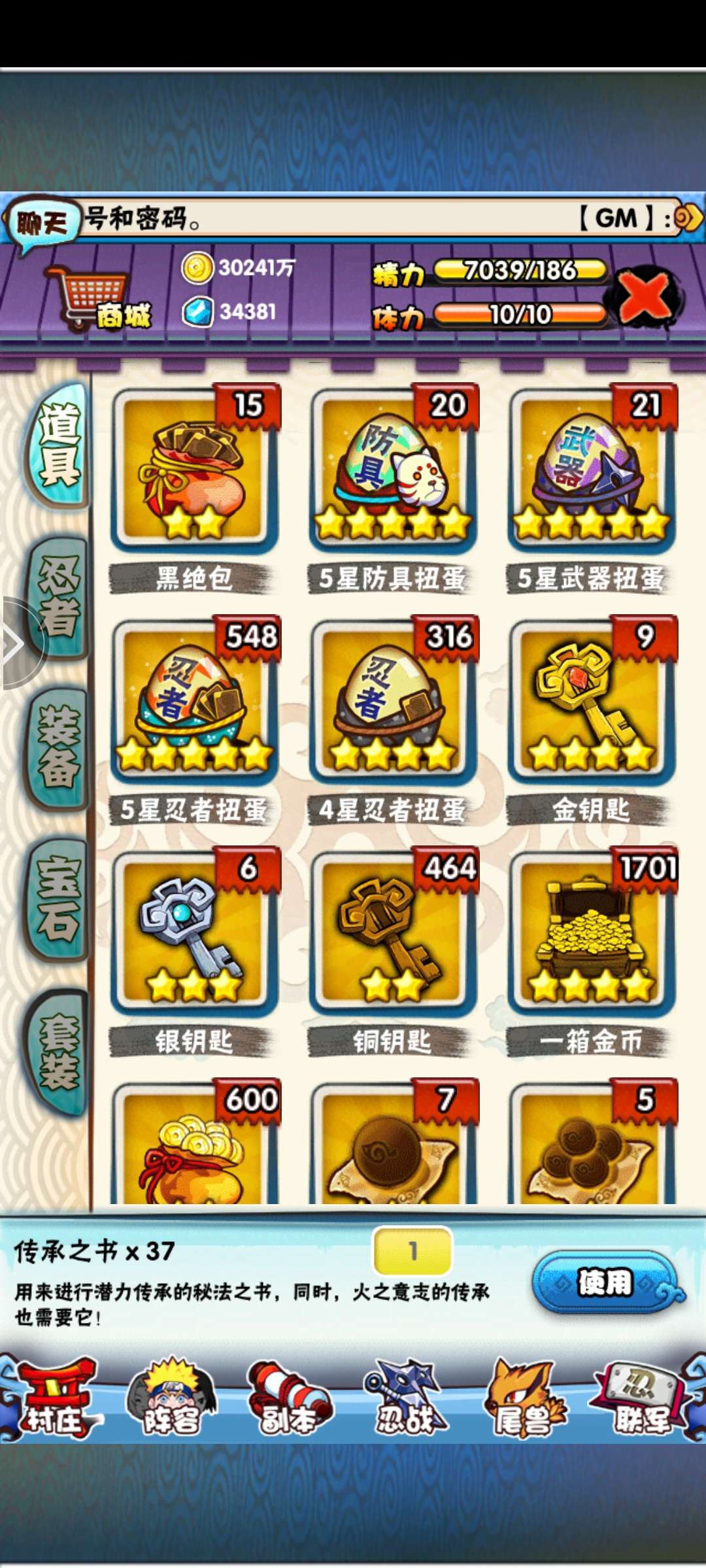Tap the 使用 button
The height and width of the screenshot is (1568, 706).
click(604, 1282)
